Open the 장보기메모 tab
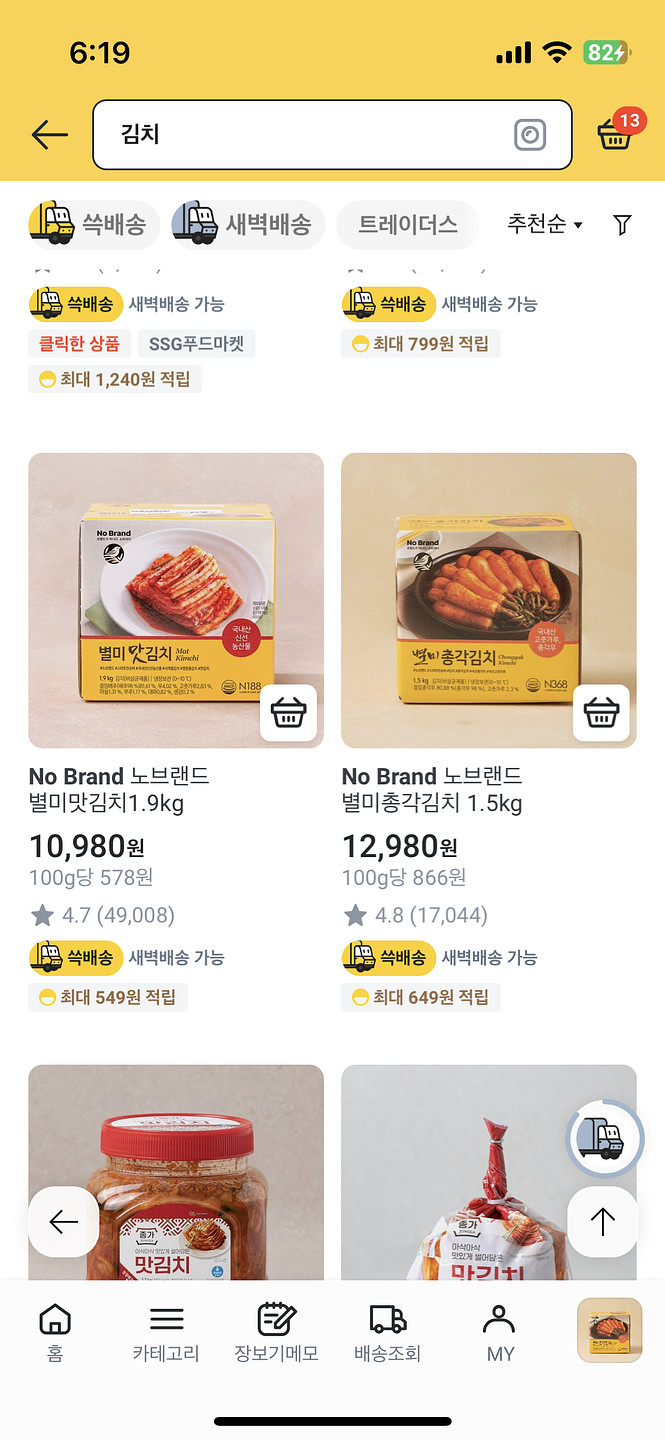The image size is (665, 1440). coord(276,1332)
